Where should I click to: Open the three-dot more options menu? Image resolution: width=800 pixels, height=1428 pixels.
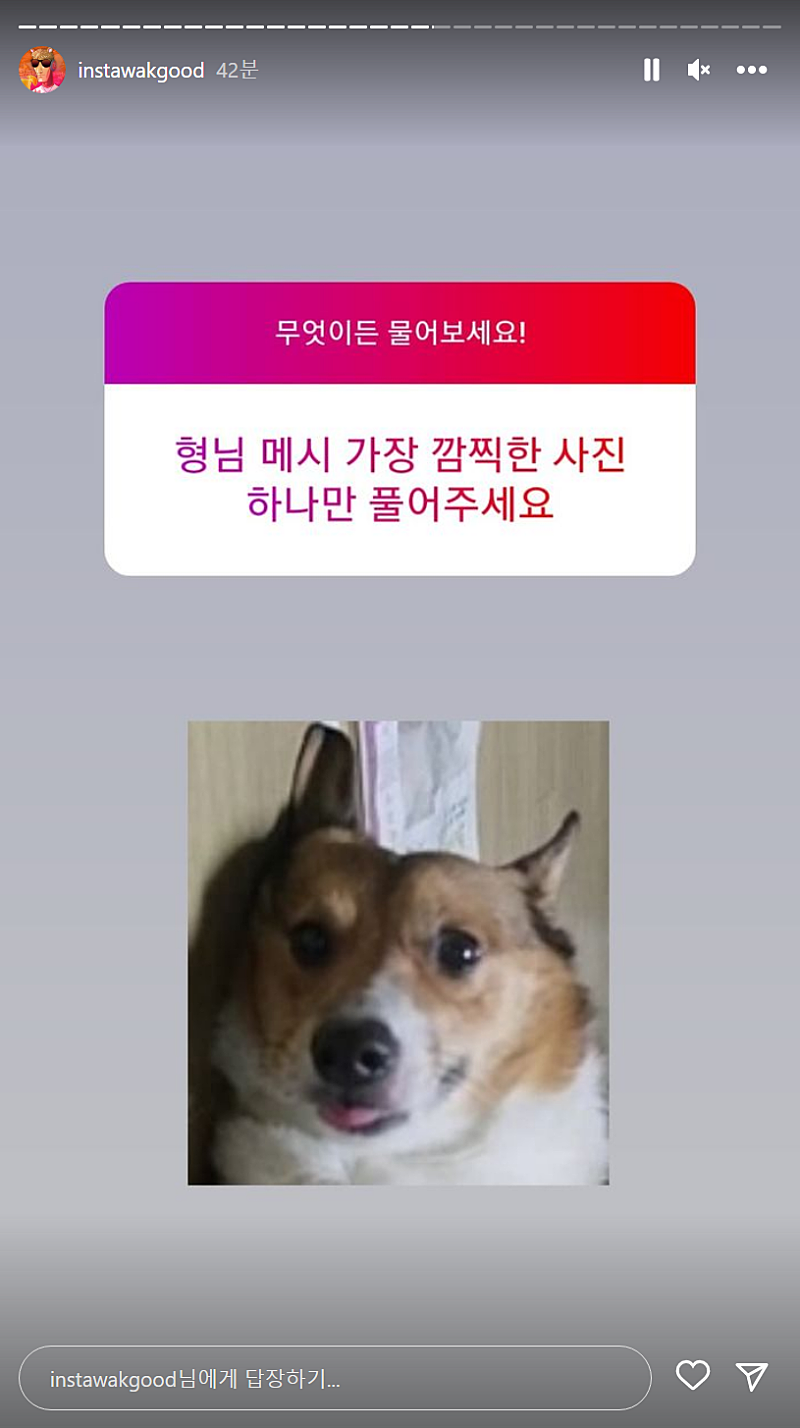click(x=751, y=70)
